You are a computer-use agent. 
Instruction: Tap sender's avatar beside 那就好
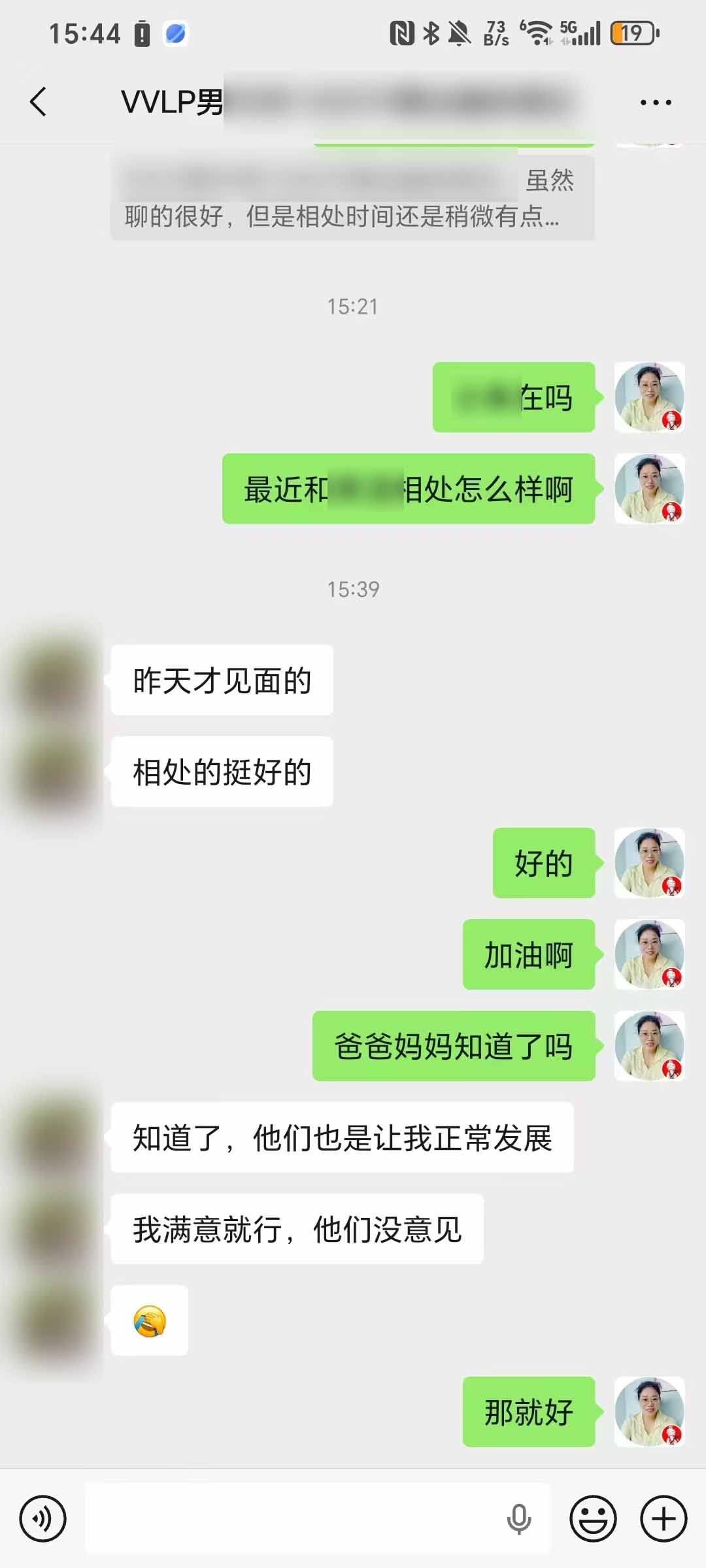coord(649,1412)
